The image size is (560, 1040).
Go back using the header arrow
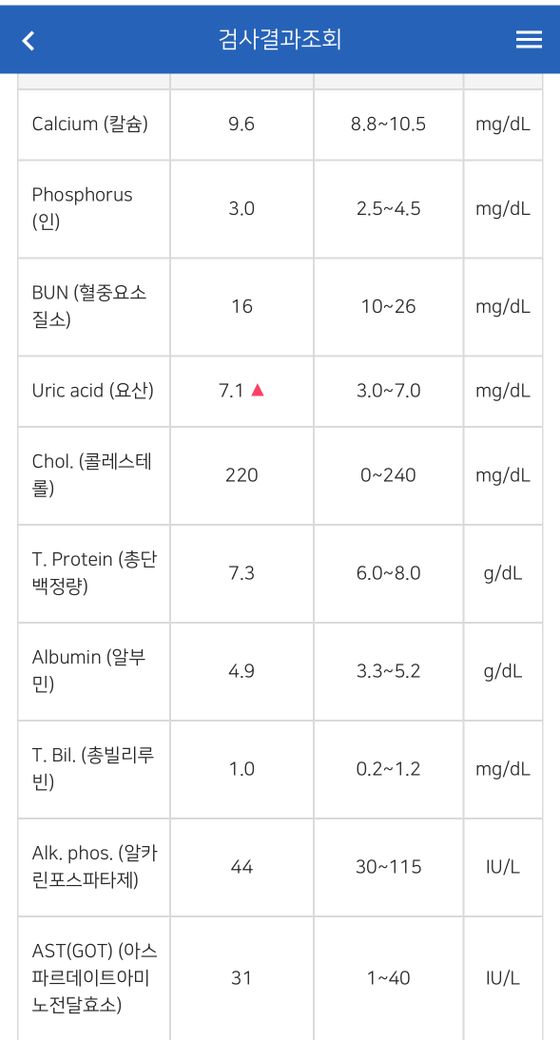click(x=28, y=40)
